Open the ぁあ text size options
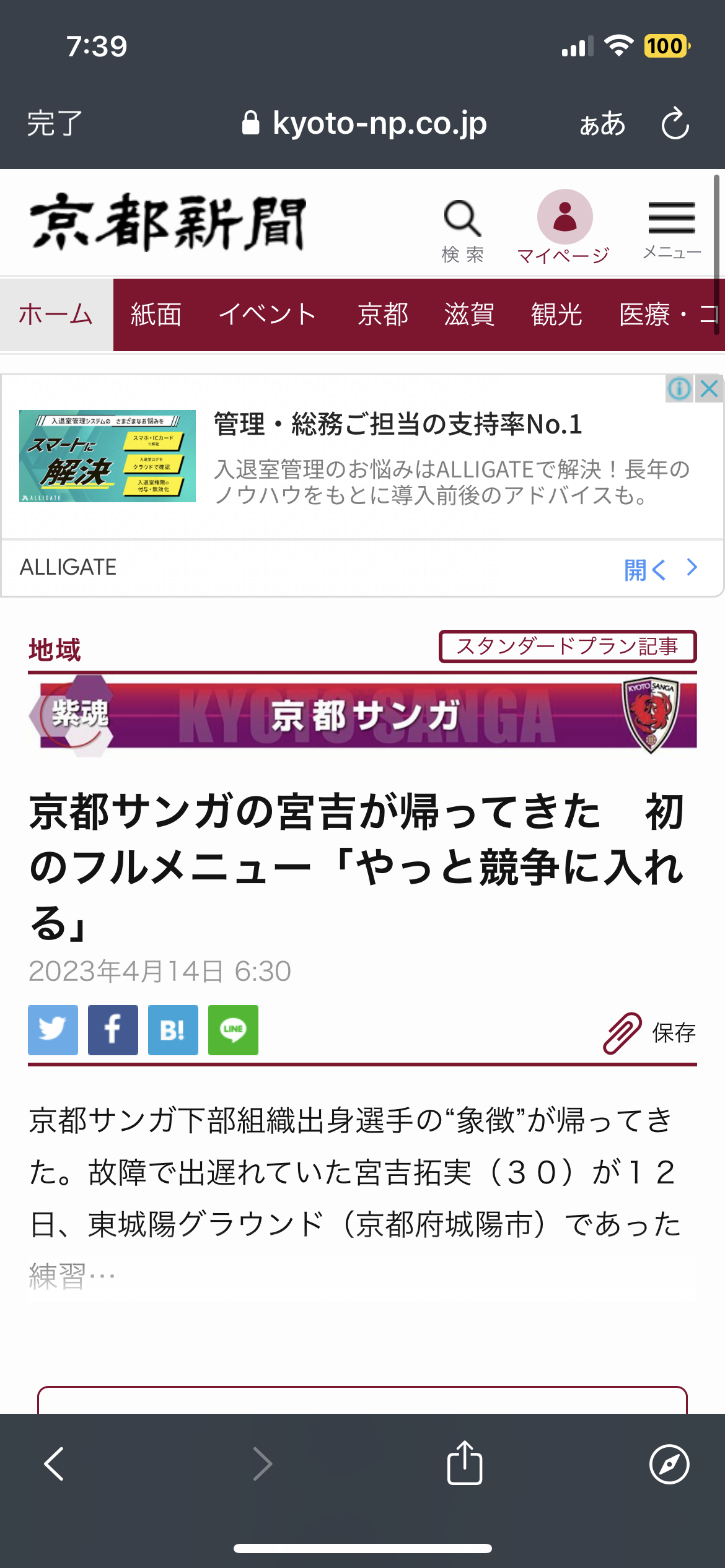Screen dimensions: 725x1568 pyautogui.click(x=602, y=124)
